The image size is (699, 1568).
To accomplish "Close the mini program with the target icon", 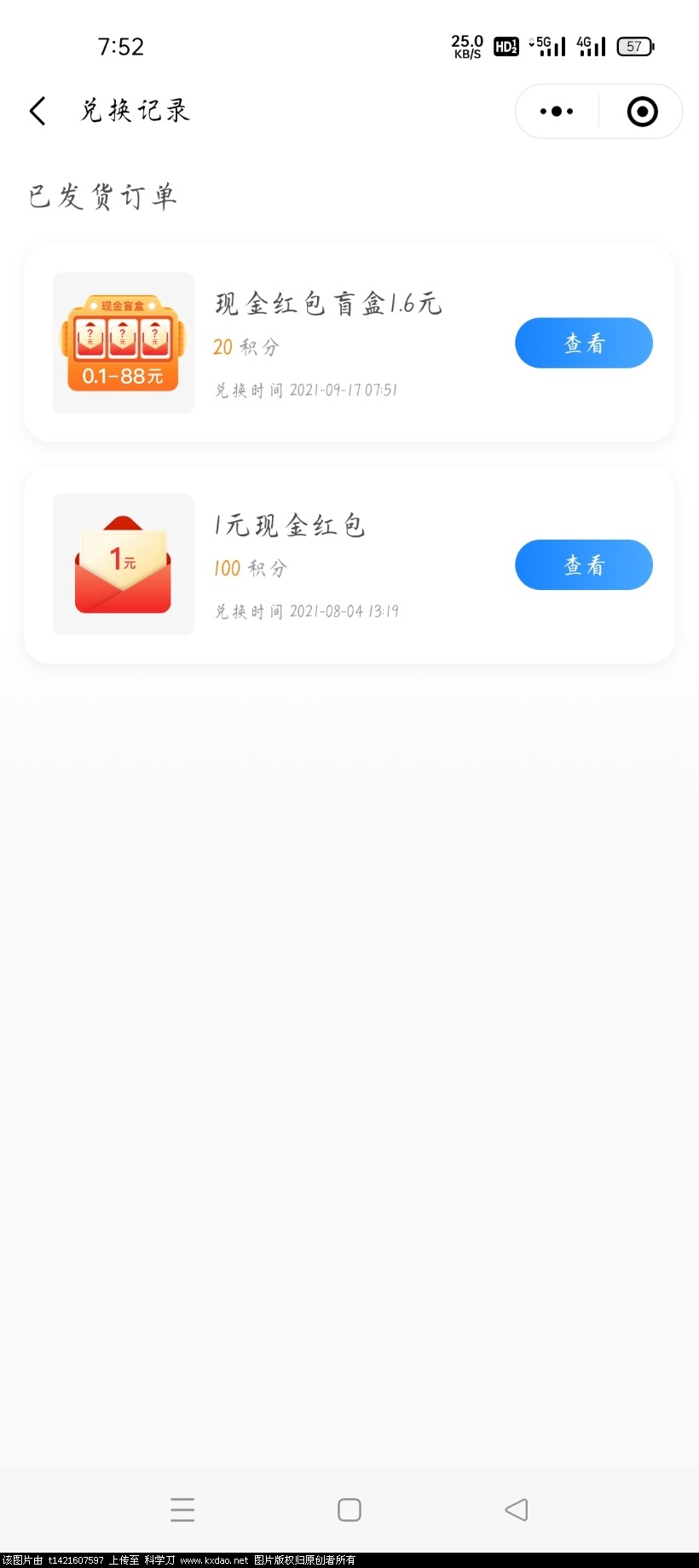I will pyautogui.click(x=642, y=111).
